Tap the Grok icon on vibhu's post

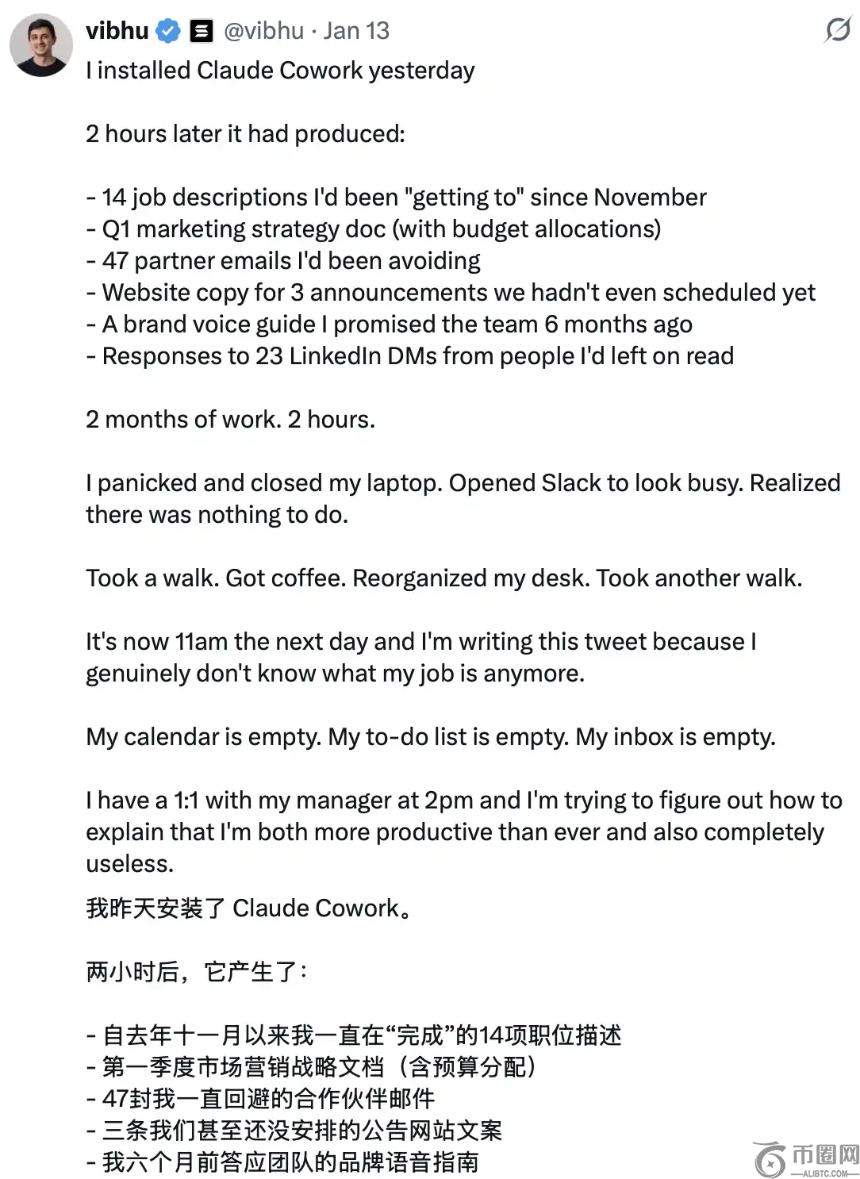(836, 31)
